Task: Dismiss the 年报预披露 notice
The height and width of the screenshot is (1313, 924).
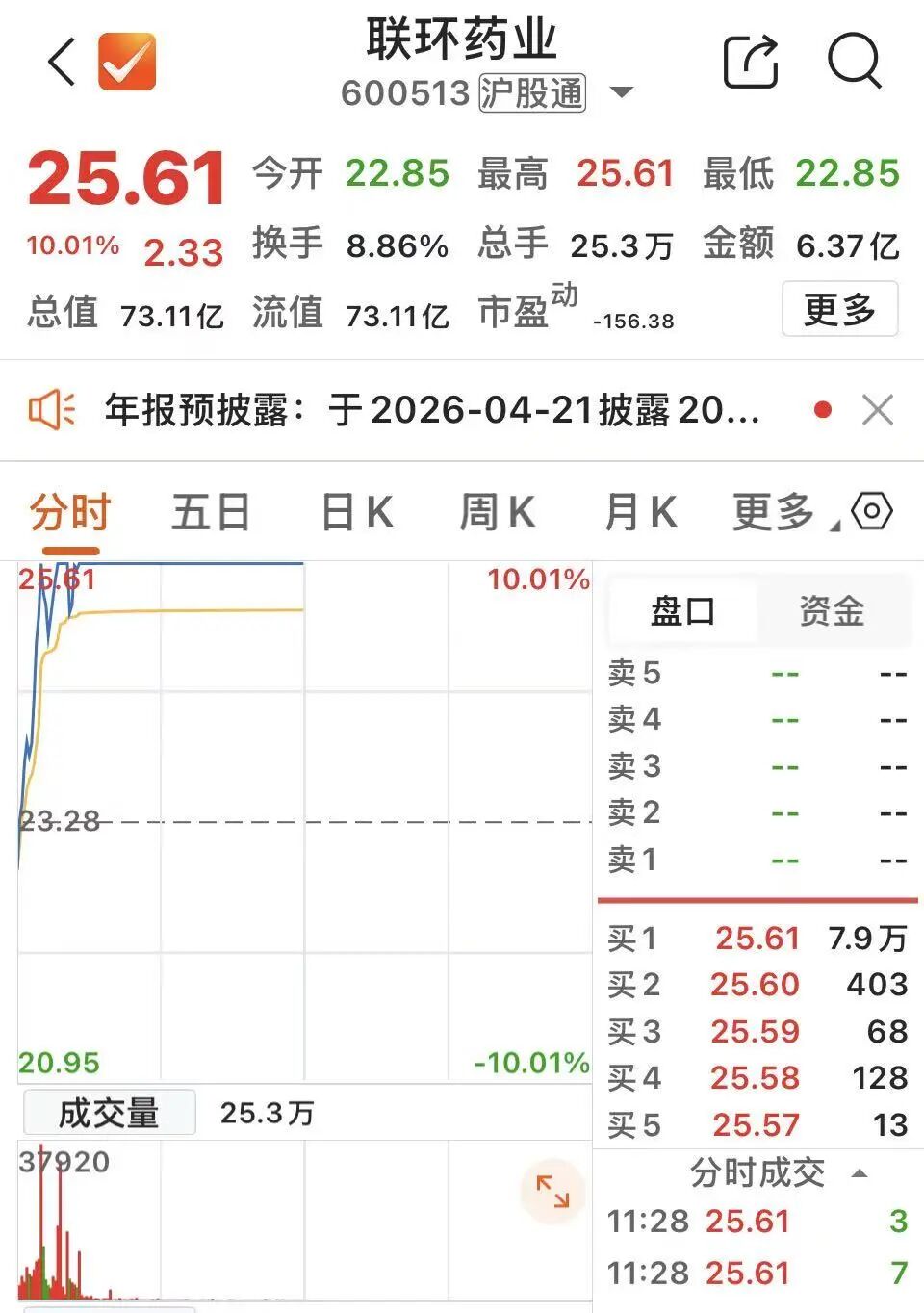Action: (x=878, y=411)
